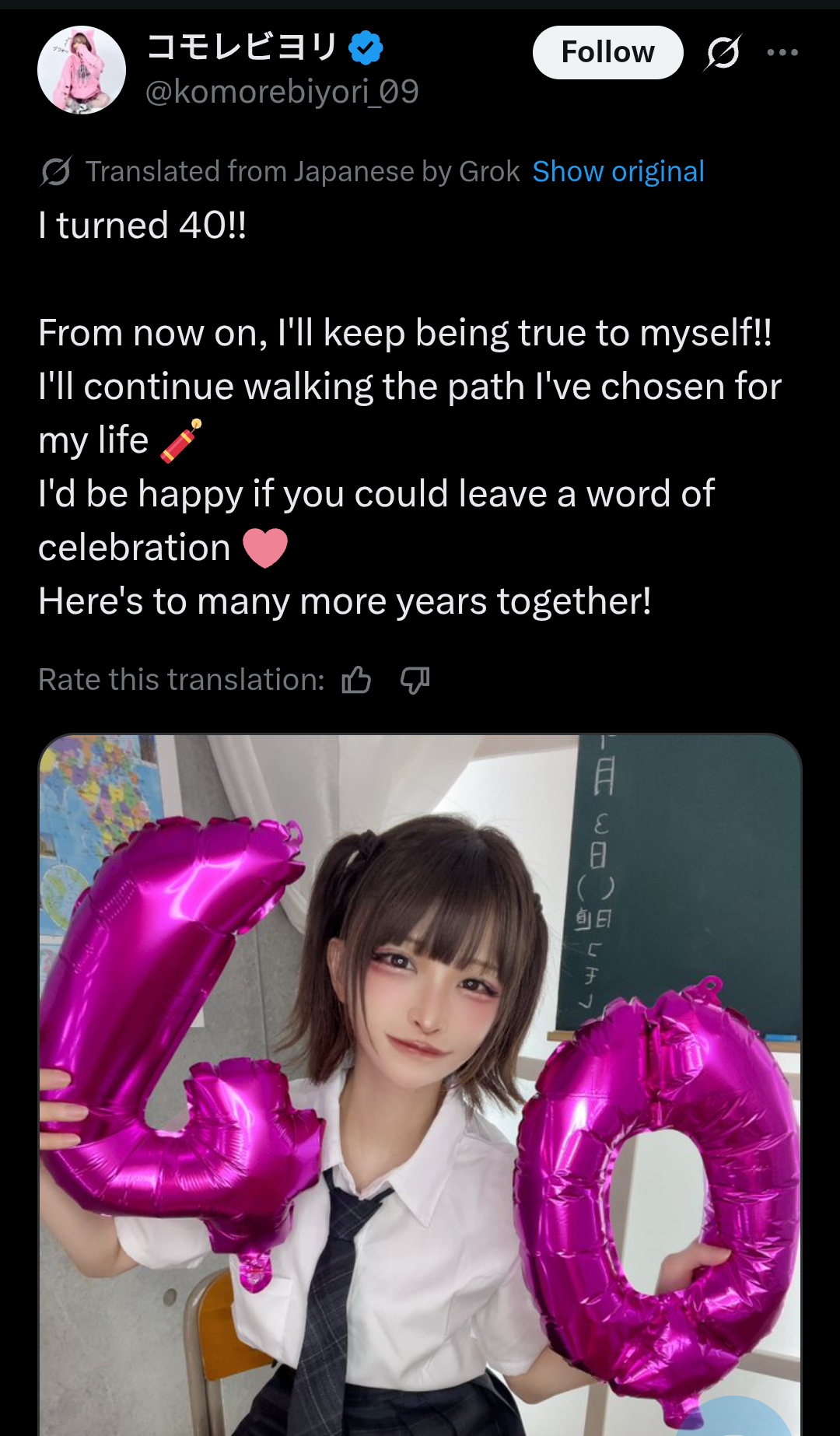Image resolution: width=840 pixels, height=1436 pixels.
Task: Rate the translation with thumbs down
Action: (415, 680)
